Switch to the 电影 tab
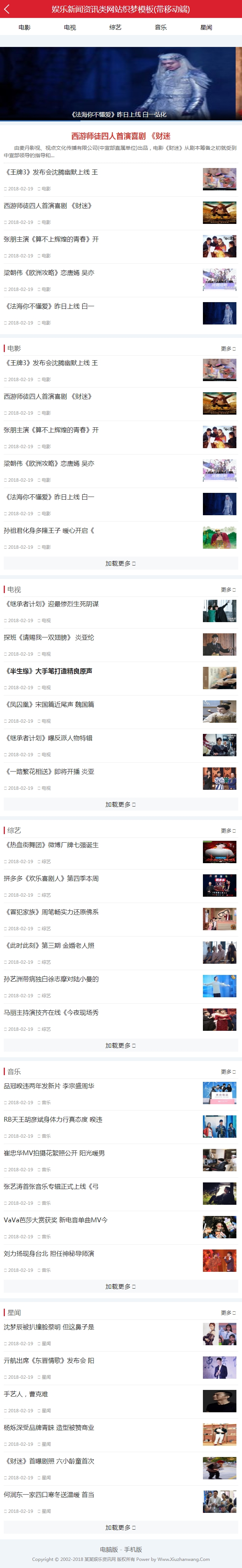Screen dimensions: 242x1568 tap(24, 28)
